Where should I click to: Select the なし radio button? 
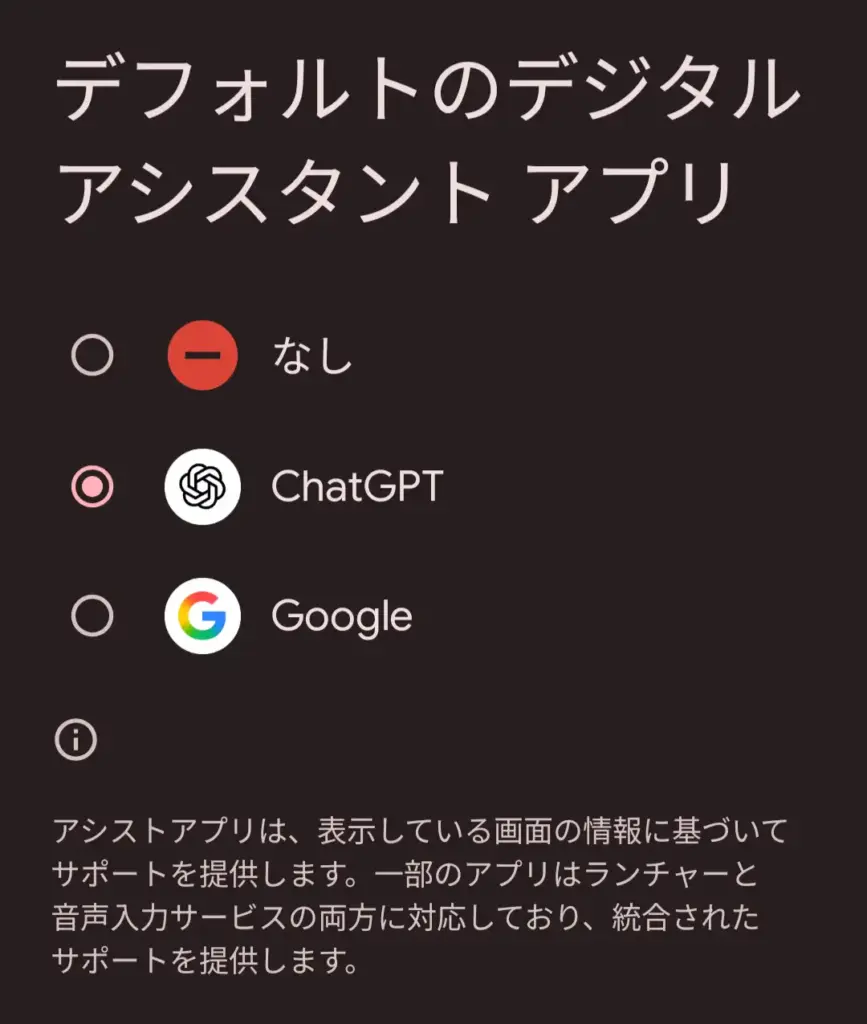[92, 357]
